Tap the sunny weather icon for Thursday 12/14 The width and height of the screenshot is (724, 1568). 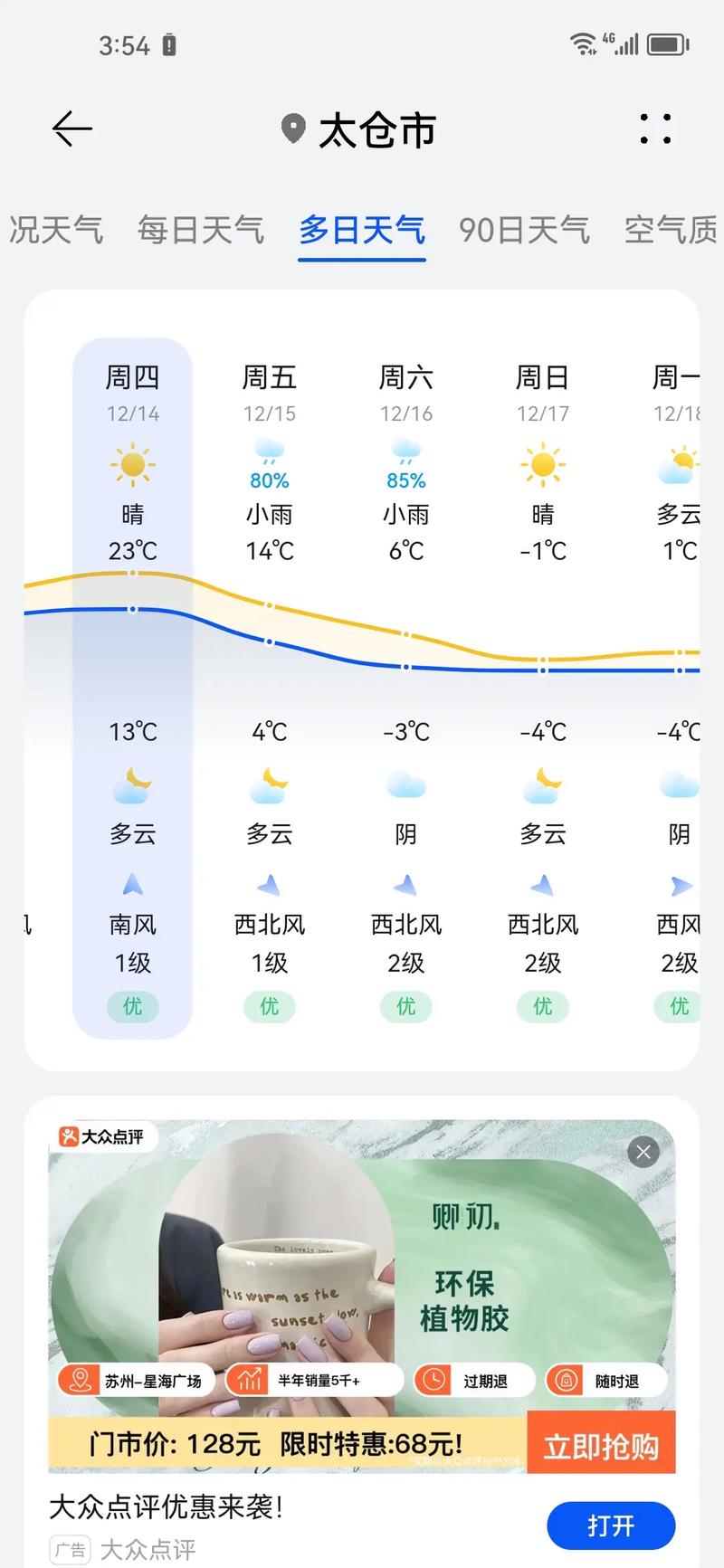click(x=133, y=464)
